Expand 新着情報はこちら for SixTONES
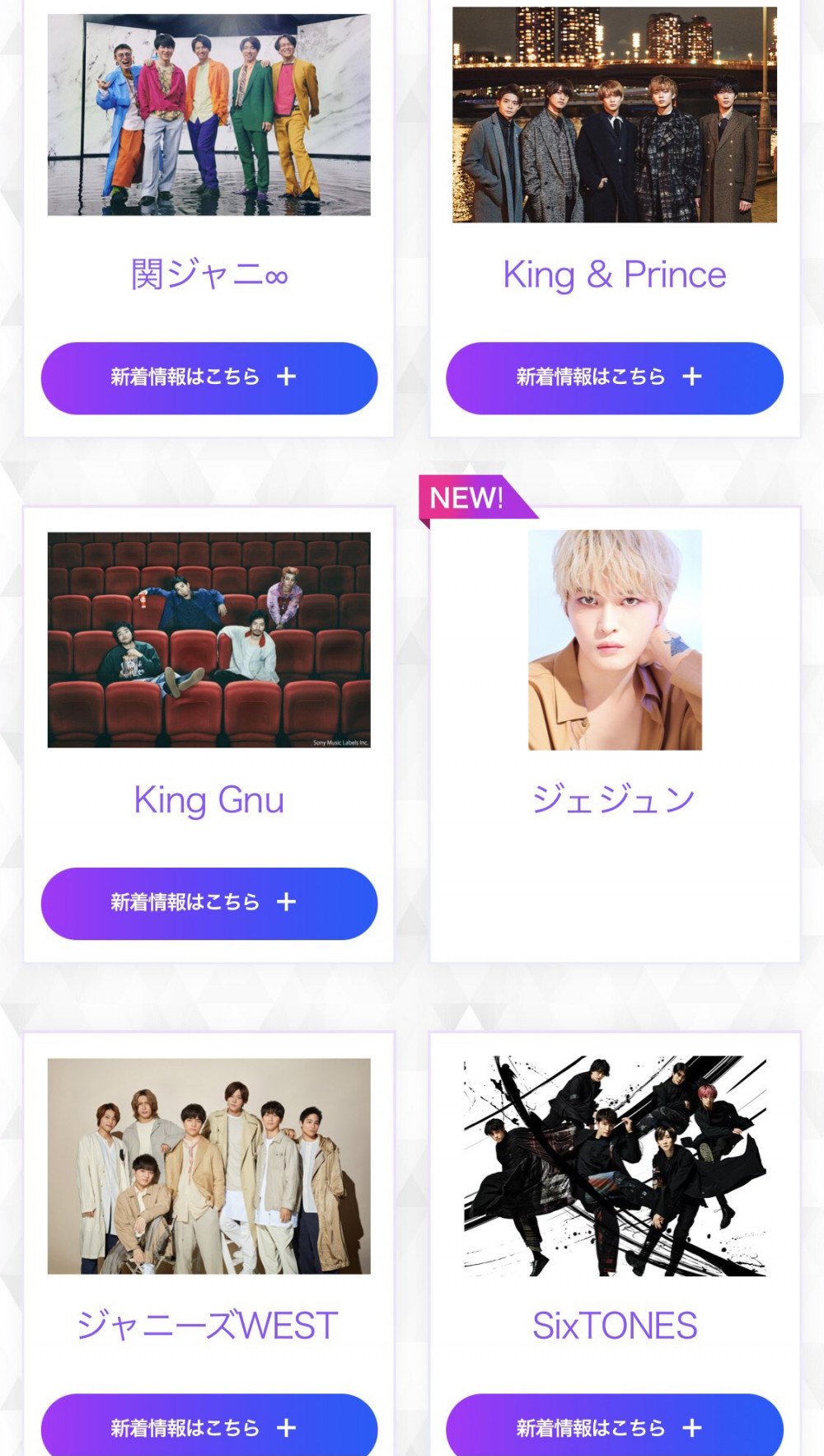Viewport: 824px width, 1456px height. 614,1426
